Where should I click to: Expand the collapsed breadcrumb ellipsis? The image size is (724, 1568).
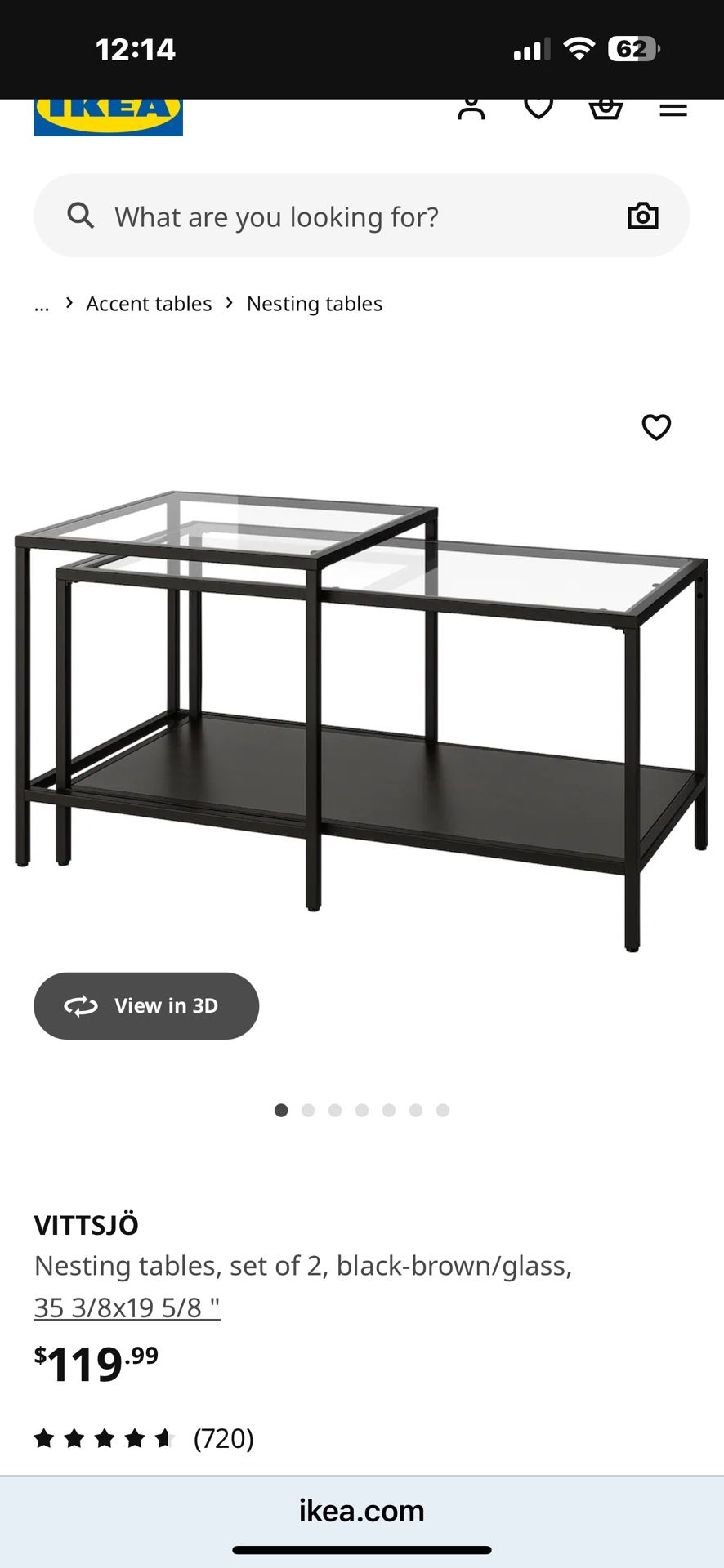42,305
